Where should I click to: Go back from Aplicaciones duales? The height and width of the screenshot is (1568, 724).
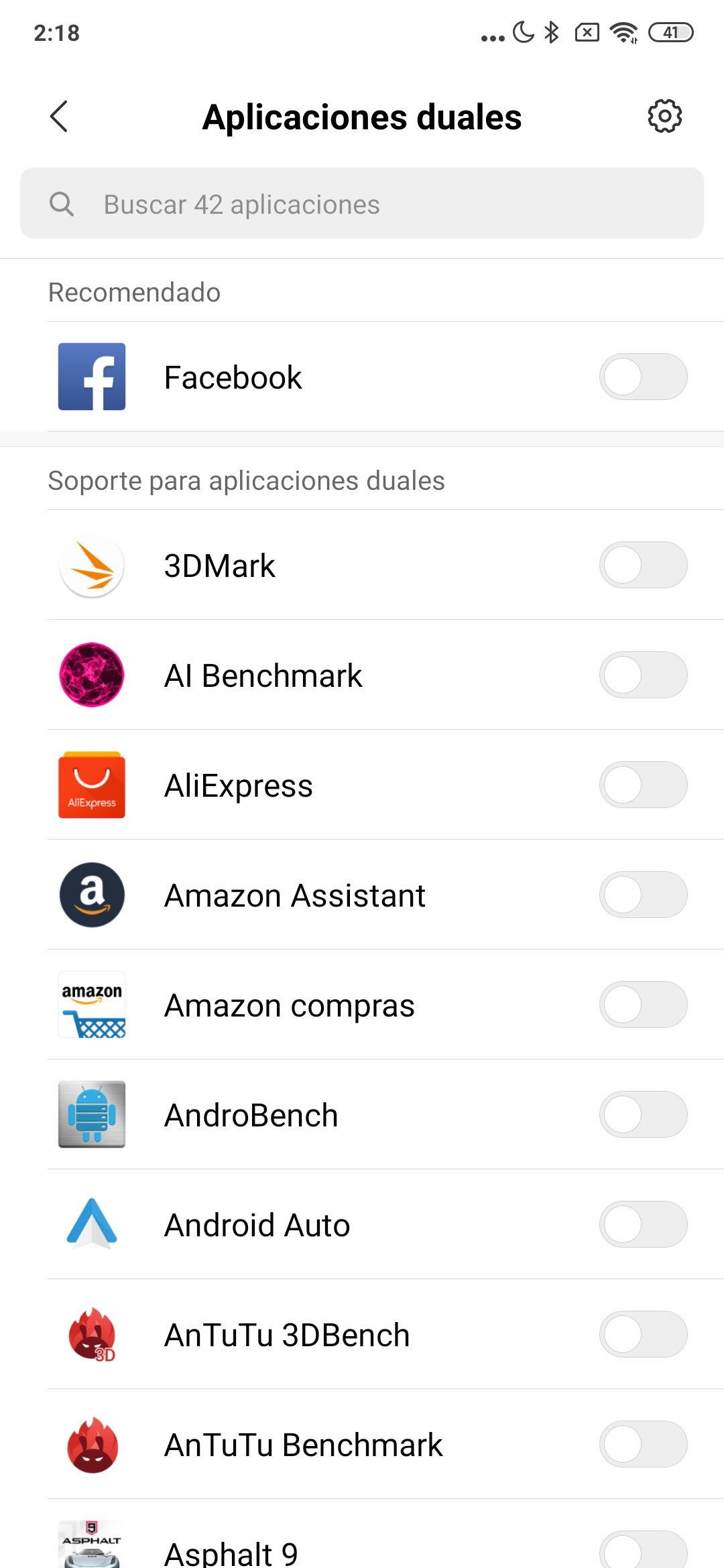pos(59,117)
